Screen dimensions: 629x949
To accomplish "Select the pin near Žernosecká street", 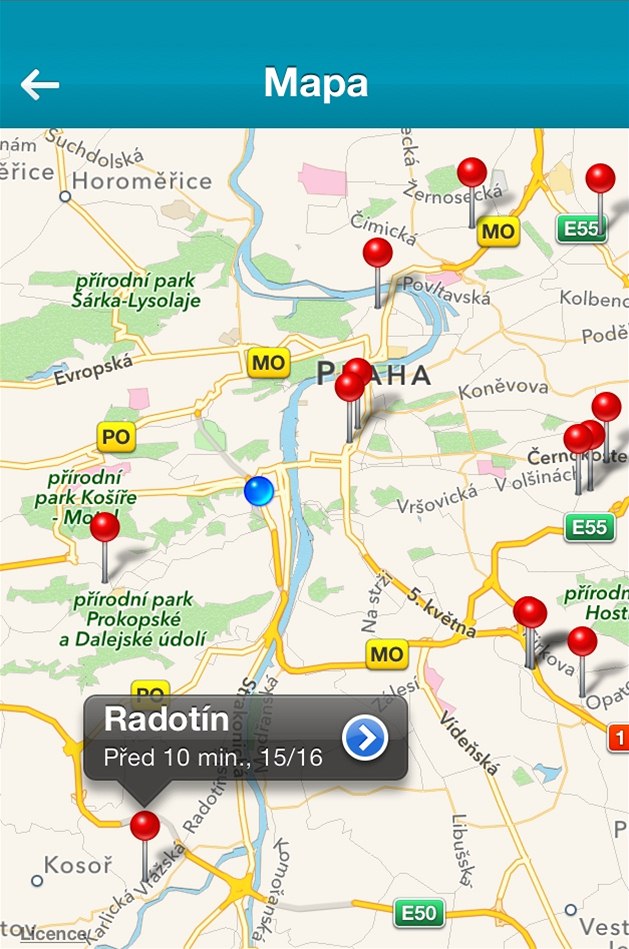I will (472, 173).
